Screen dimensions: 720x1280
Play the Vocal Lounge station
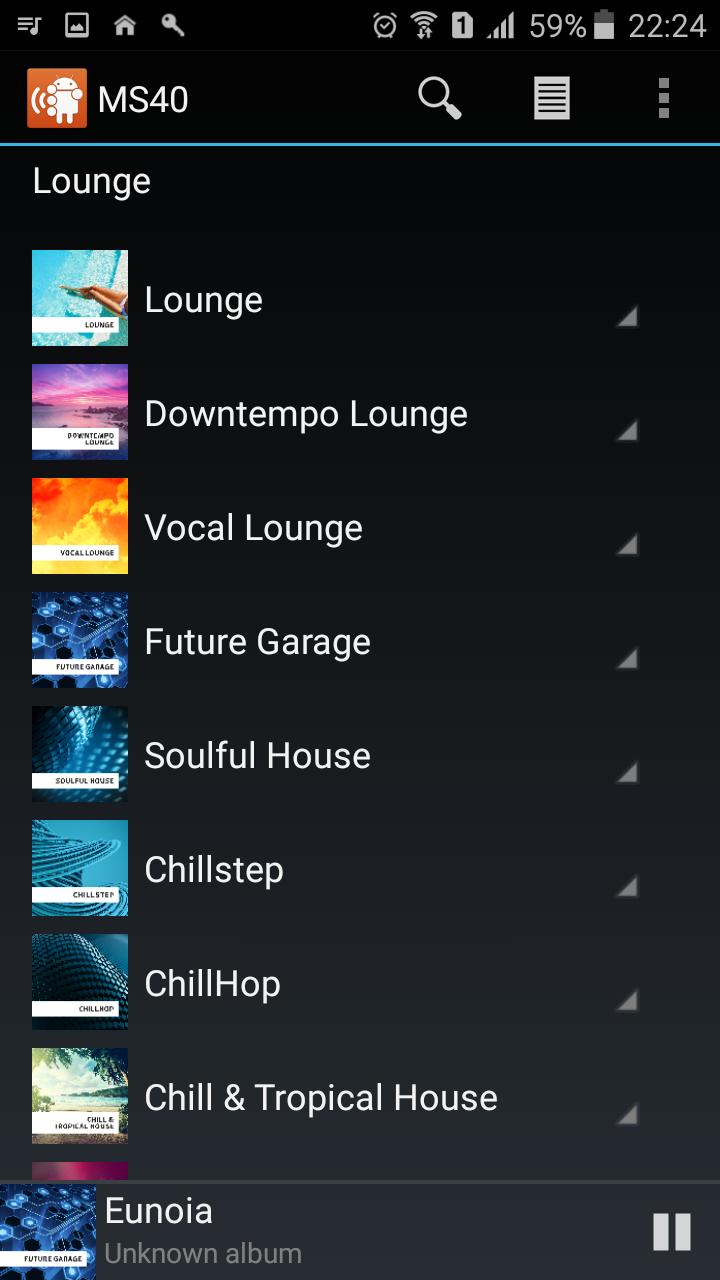click(254, 527)
